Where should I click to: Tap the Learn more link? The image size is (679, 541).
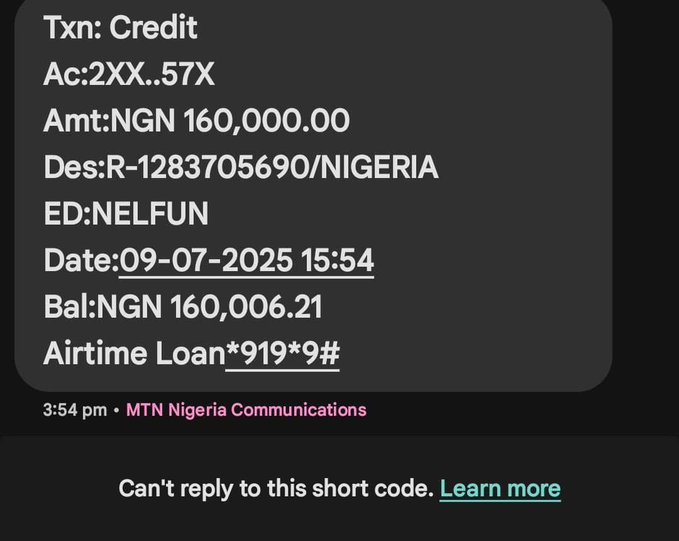(499, 489)
